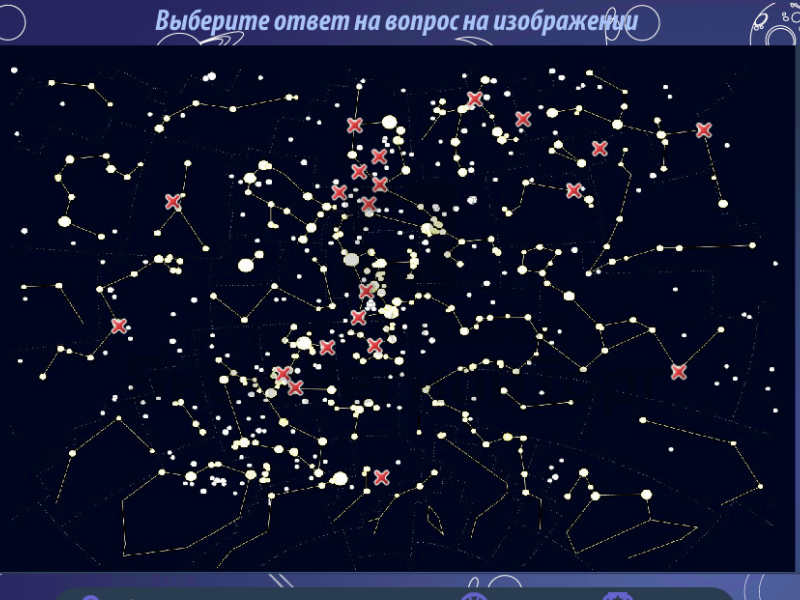
Task: Choose the leftmost red X marker
Action: click(x=119, y=326)
